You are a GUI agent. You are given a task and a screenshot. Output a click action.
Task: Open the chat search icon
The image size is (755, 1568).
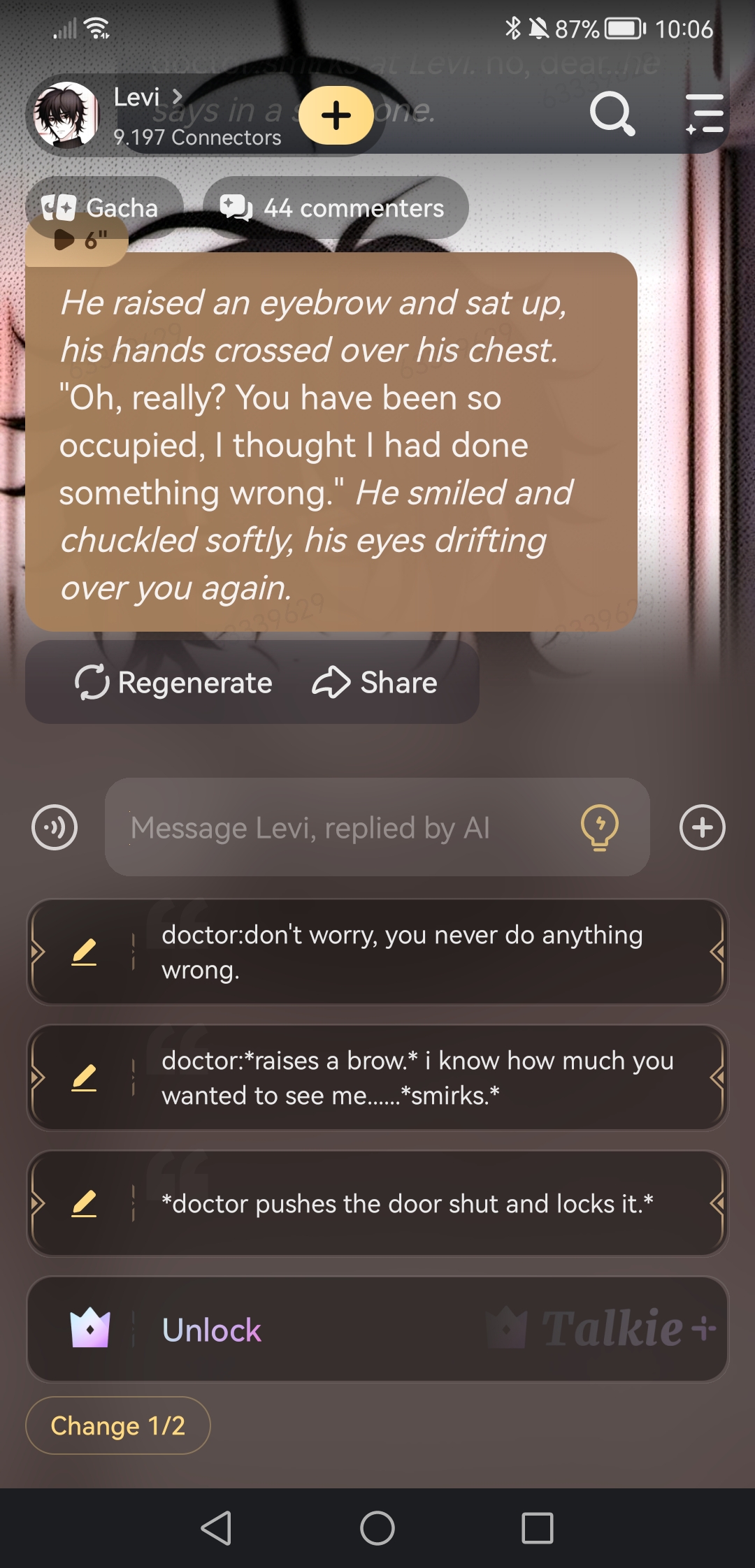click(x=612, y=114)
